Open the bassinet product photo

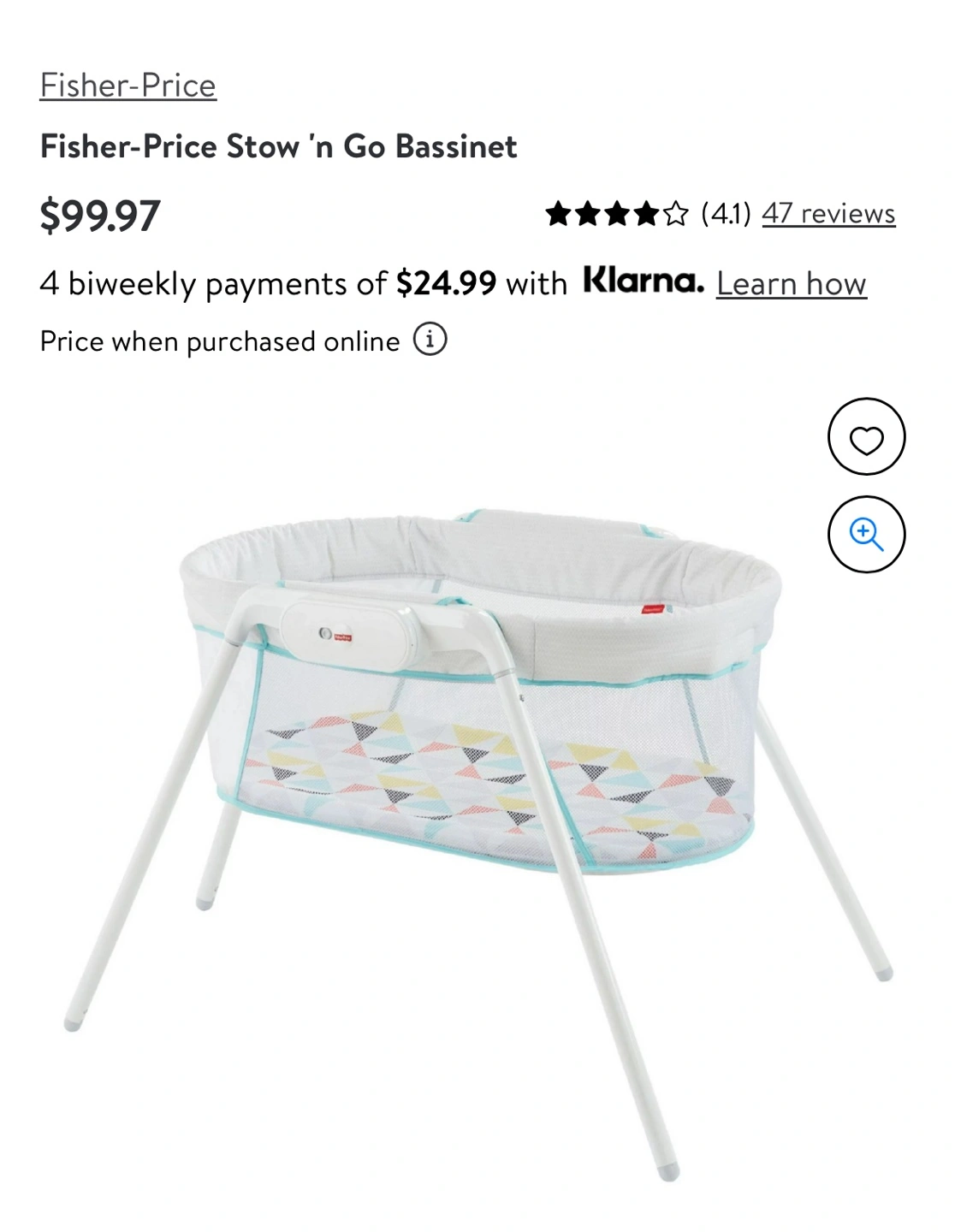[479, 770]
